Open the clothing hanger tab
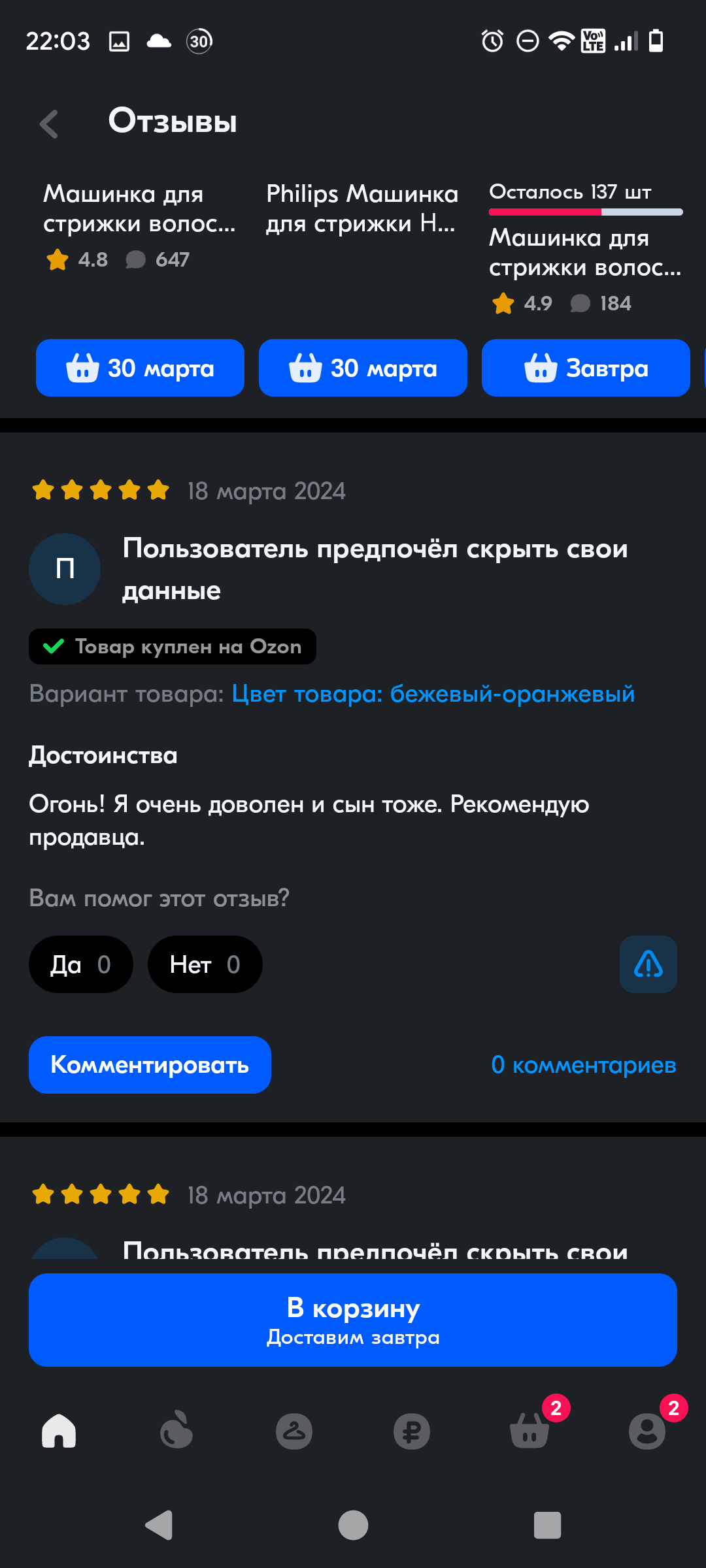This screenshot has height=1568, width=706. click(x=294, y=1431)
